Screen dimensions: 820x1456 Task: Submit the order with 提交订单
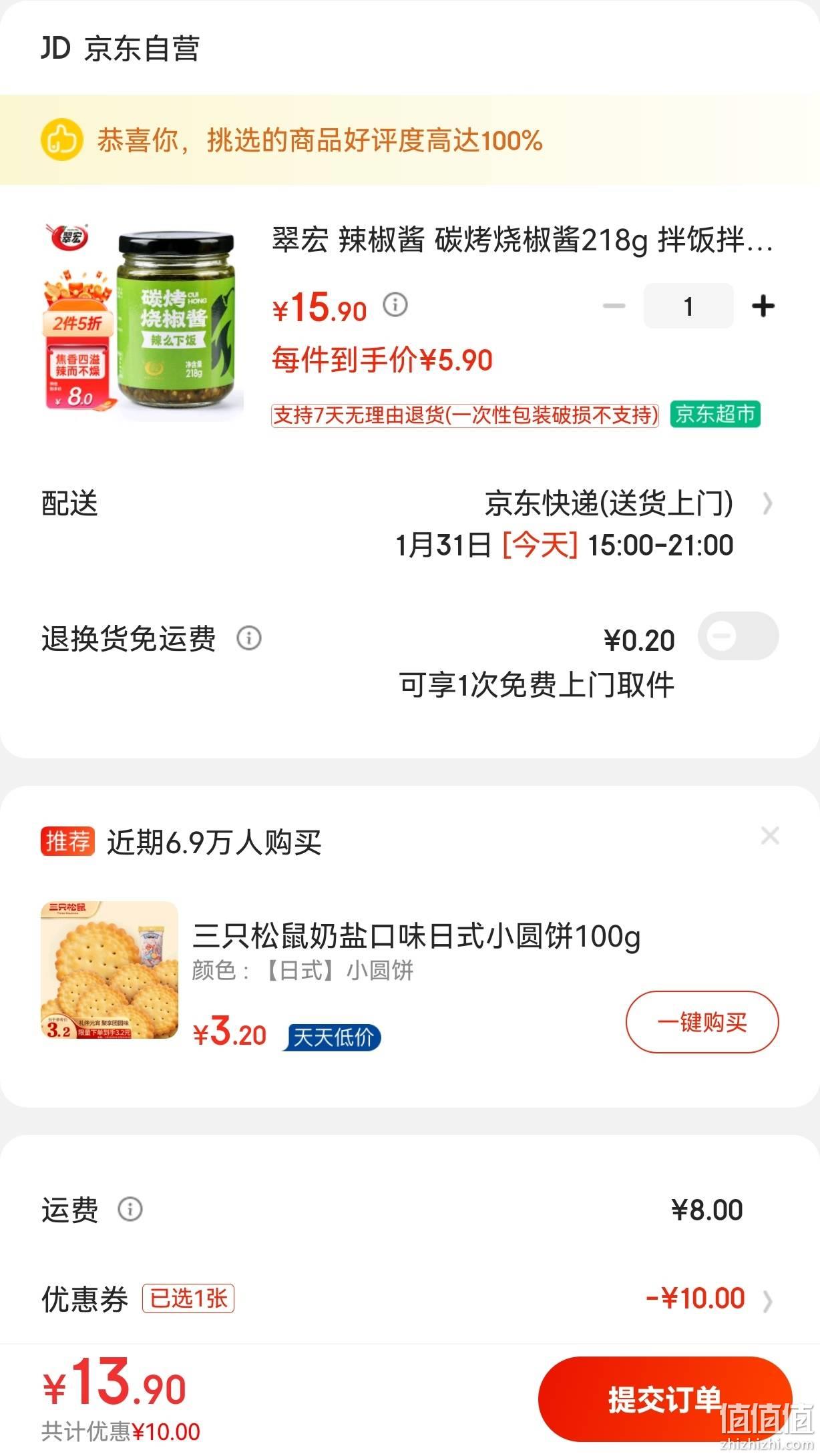click(x=665, y=1399)
